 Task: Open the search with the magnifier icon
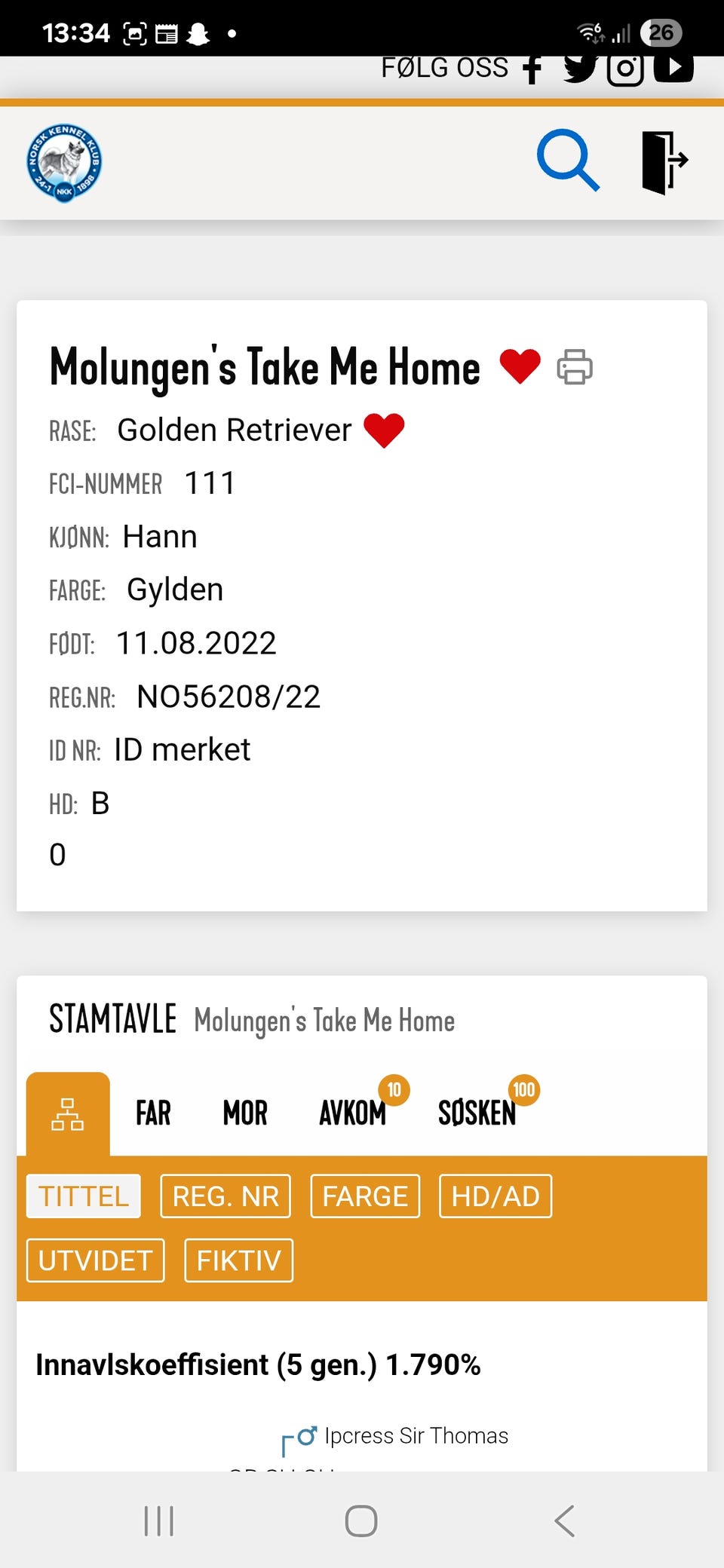(x=568, y=159)
